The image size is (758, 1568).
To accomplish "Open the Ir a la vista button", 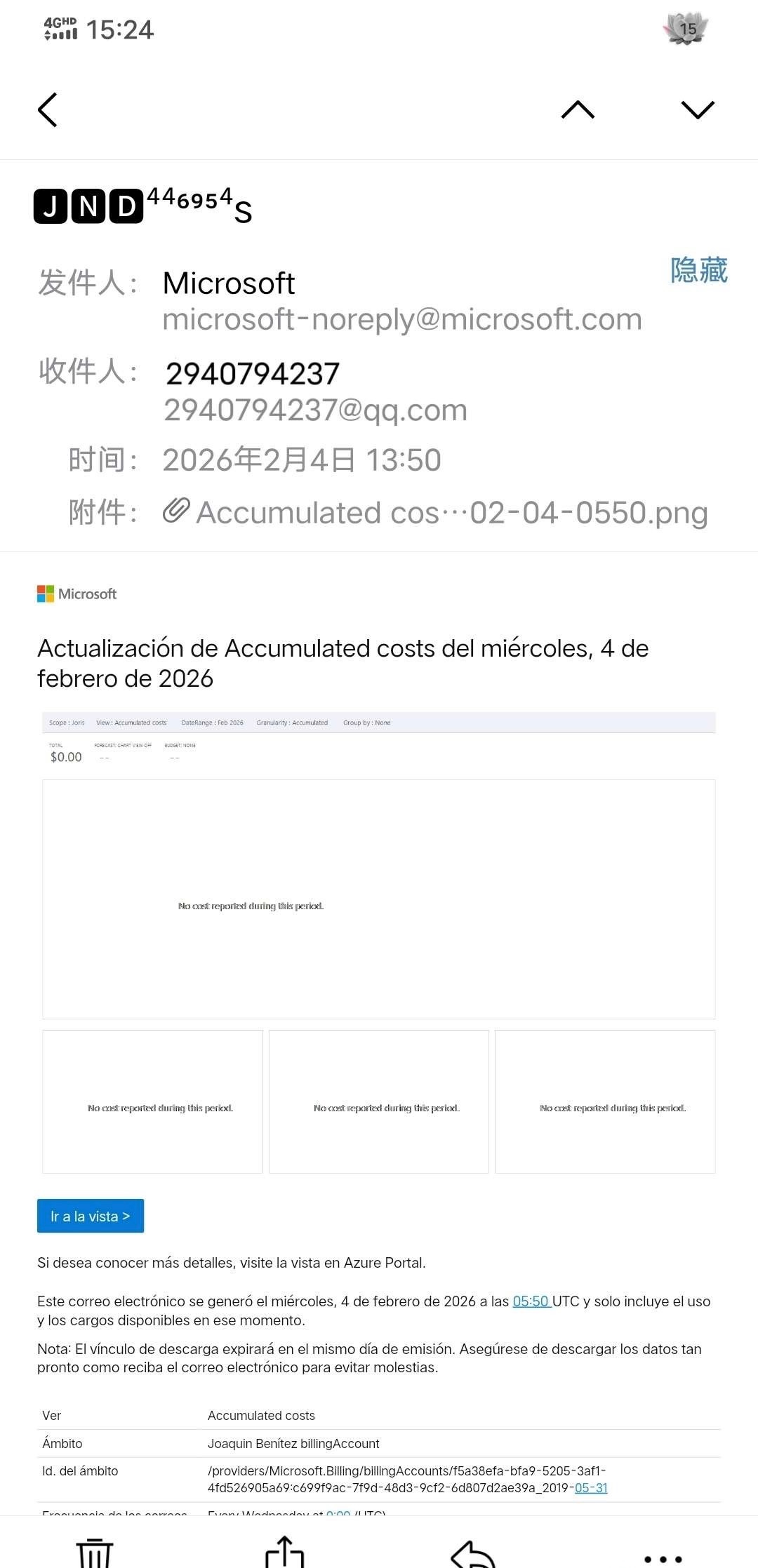I will tap(91, 1216).
